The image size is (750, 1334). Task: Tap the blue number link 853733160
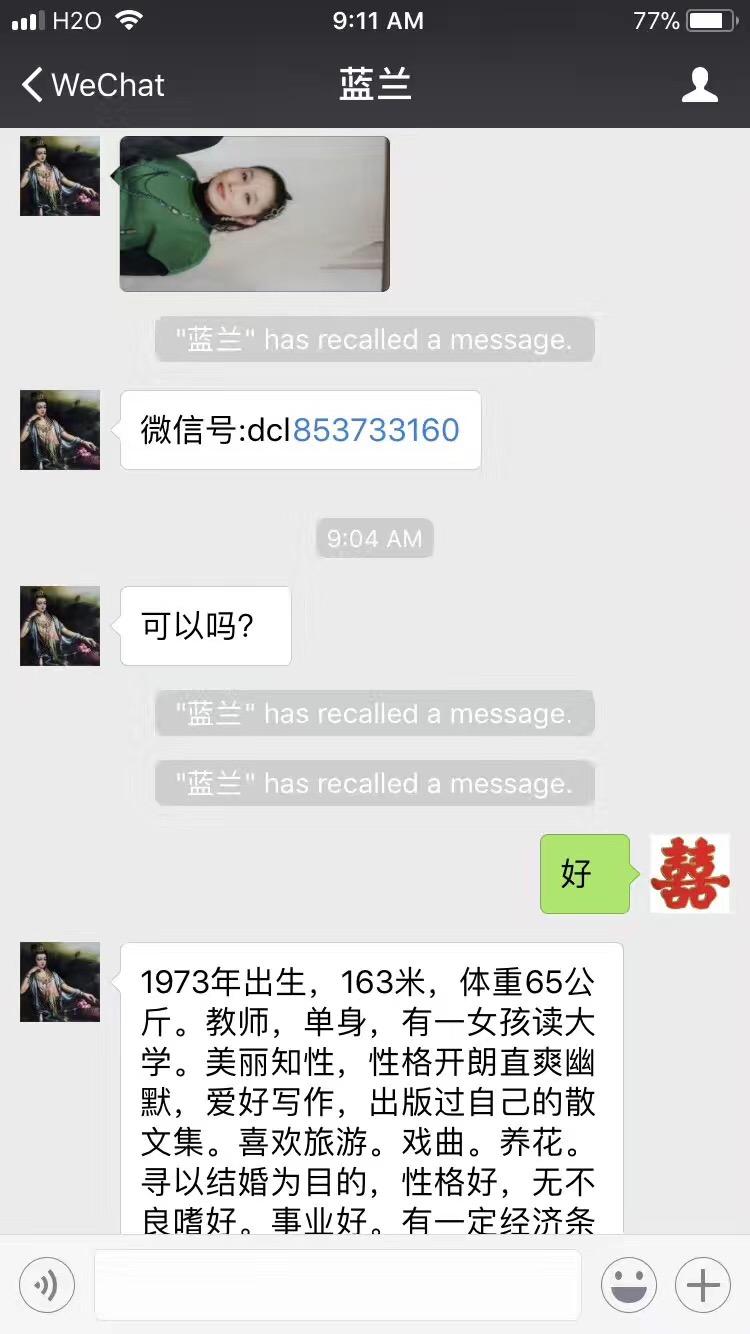[376, 430]
